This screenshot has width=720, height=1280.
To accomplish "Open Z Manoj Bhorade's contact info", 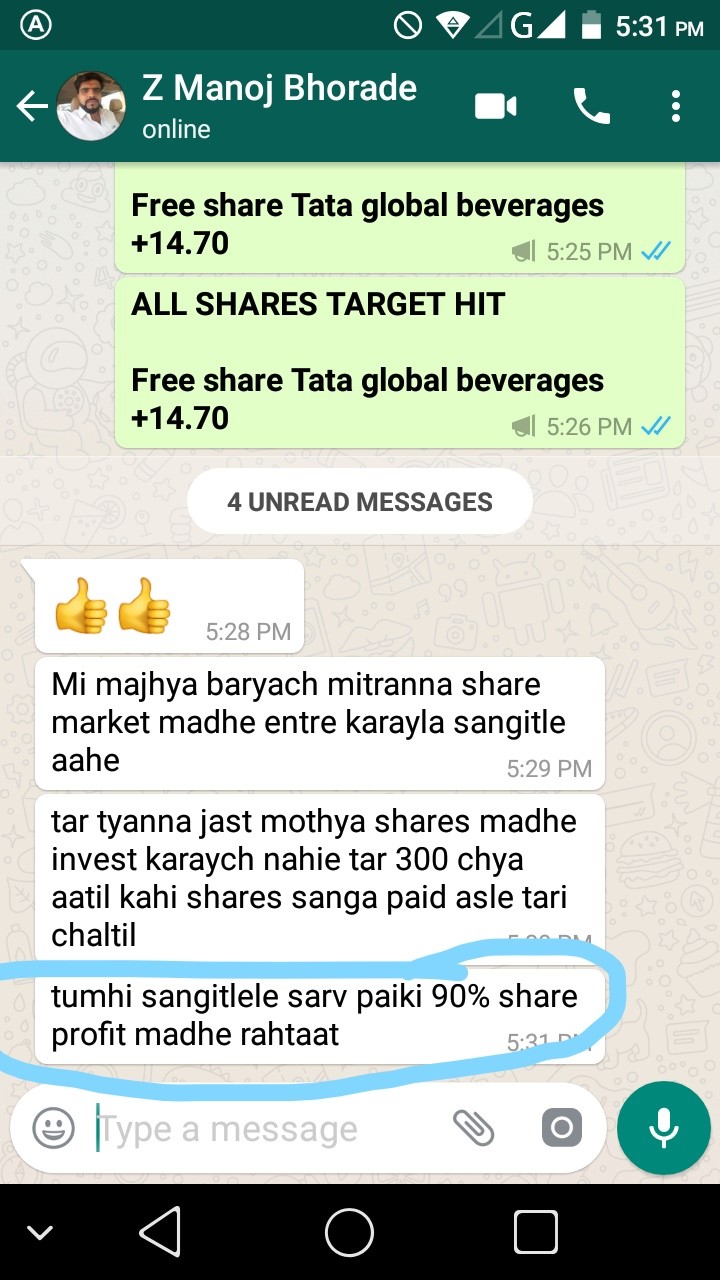I will [x=278, y=105].
